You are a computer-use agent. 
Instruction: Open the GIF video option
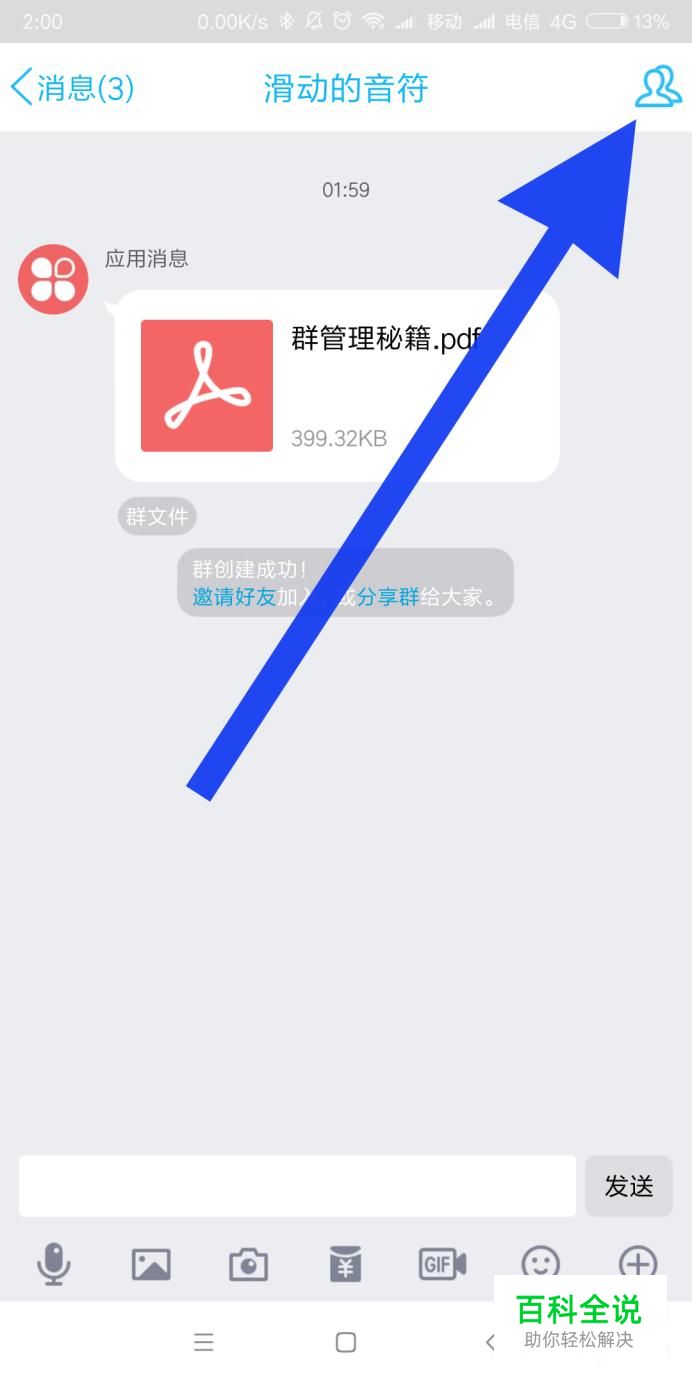(x=442, y=1264)
